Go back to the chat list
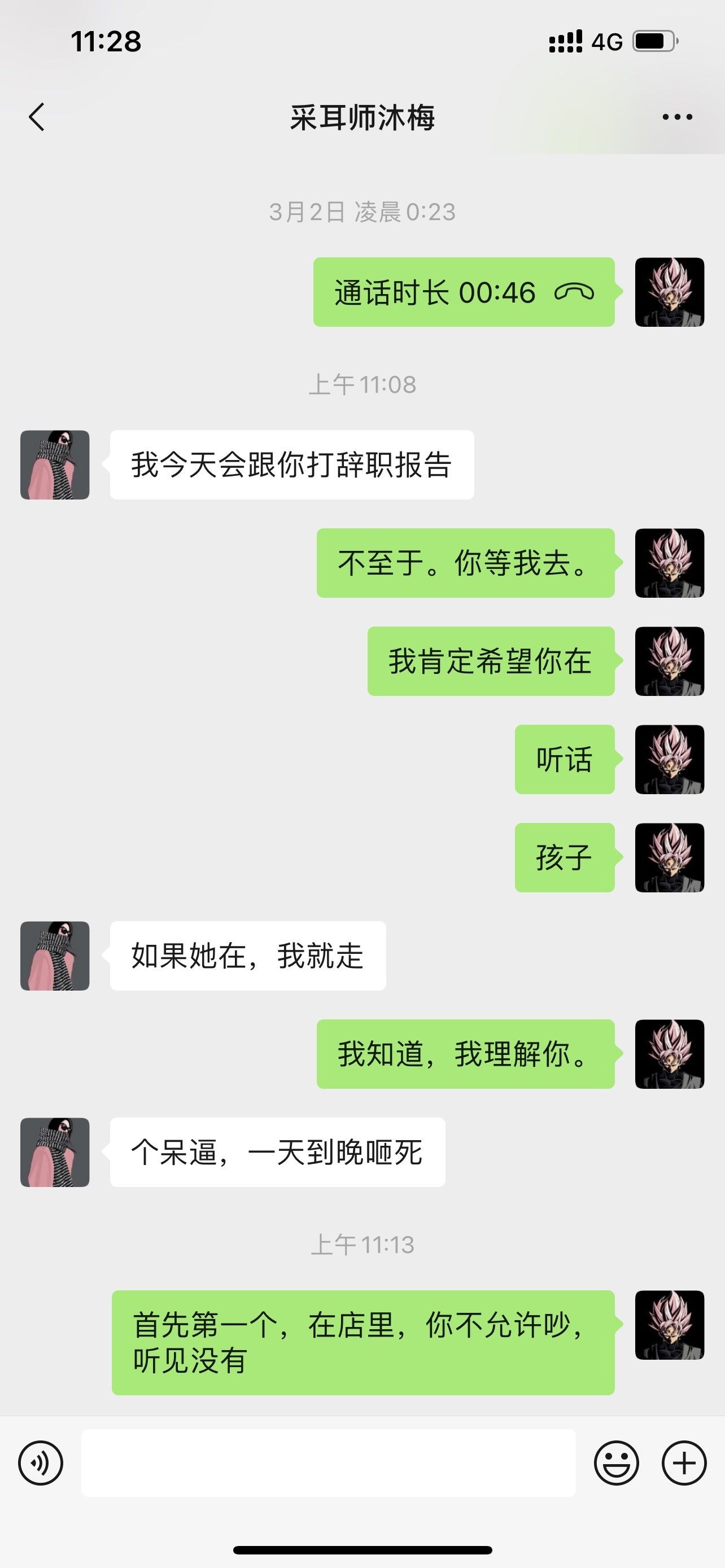The height and width of the screenshot is (1568, 725). [37, 117]
